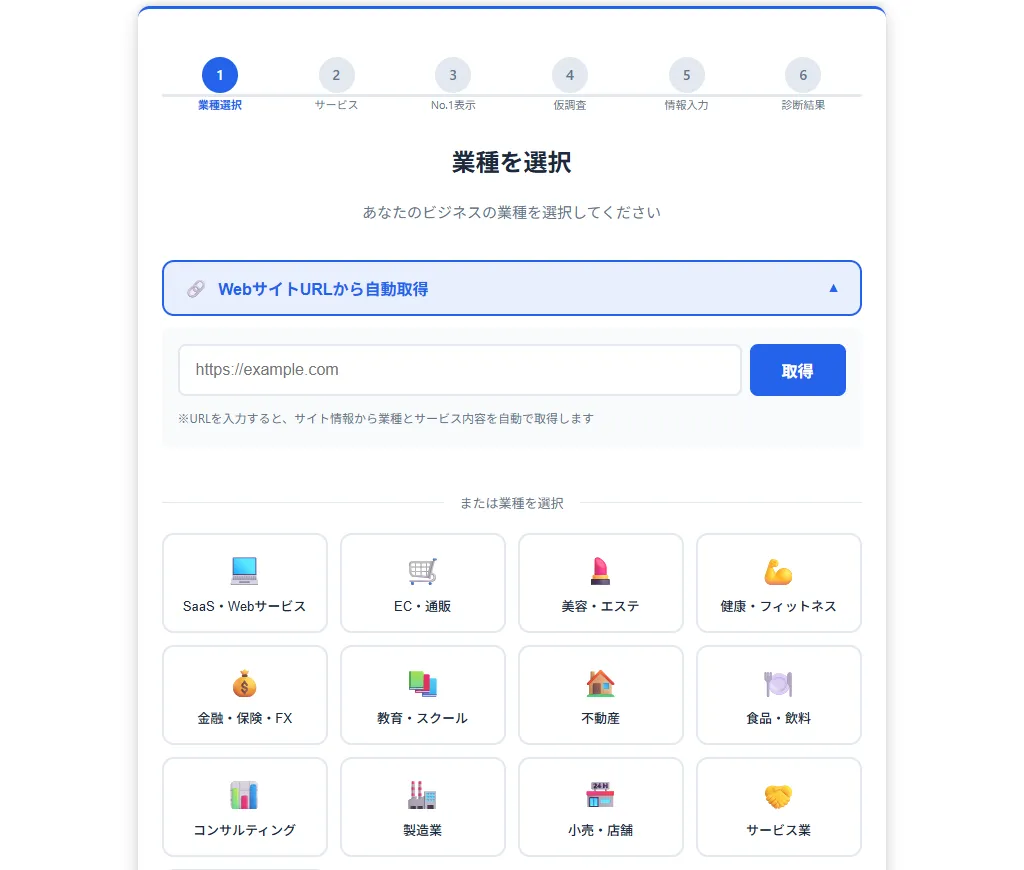This screenshot has height=870, width=1024.
Task: Choose the 金融・保険・FX card
Action: point(244,695)
